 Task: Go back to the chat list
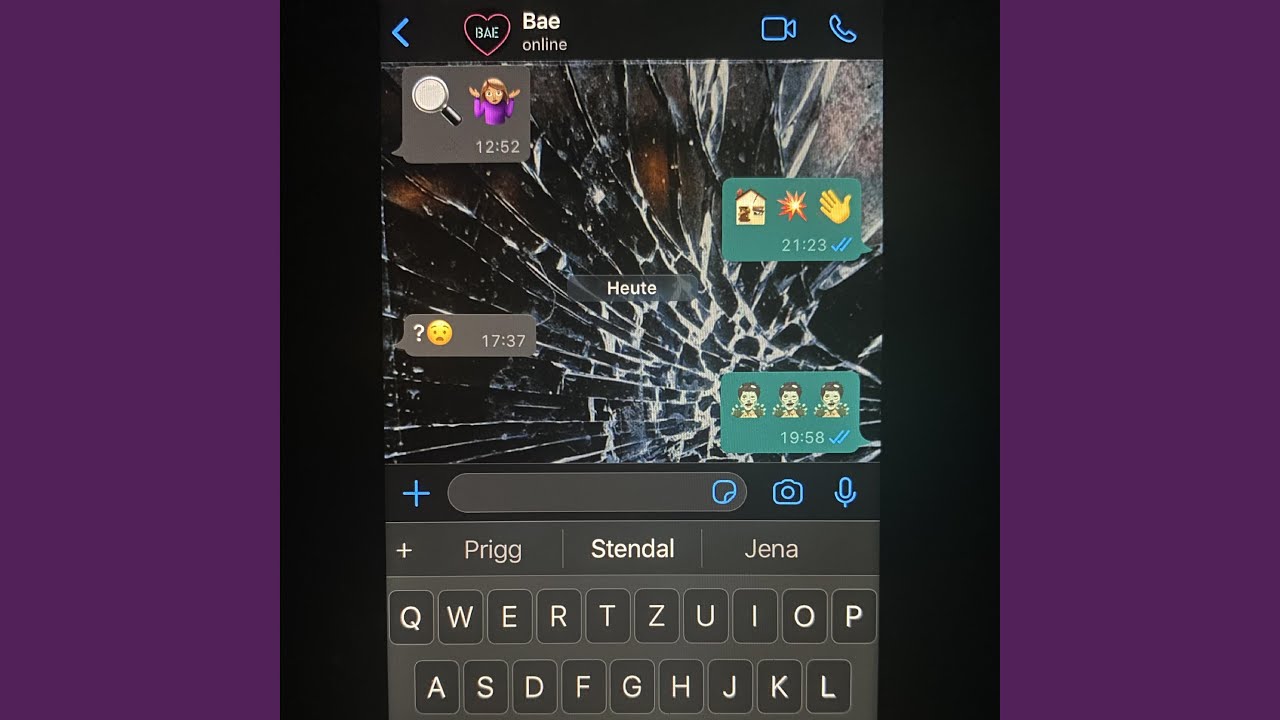pos(401,32)
